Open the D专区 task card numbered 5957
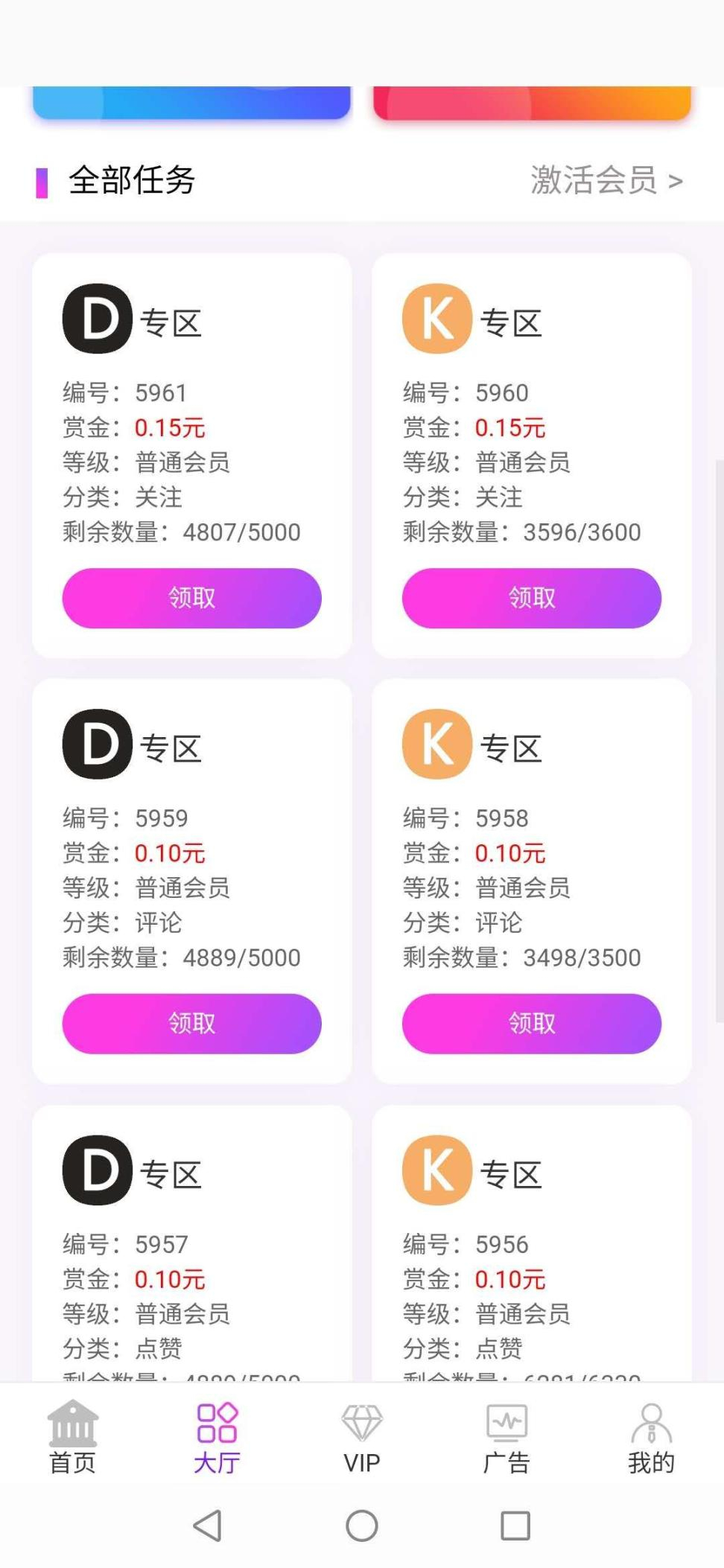The height and width of the screenshot is (1568, 724). (x=191, y=1251)
